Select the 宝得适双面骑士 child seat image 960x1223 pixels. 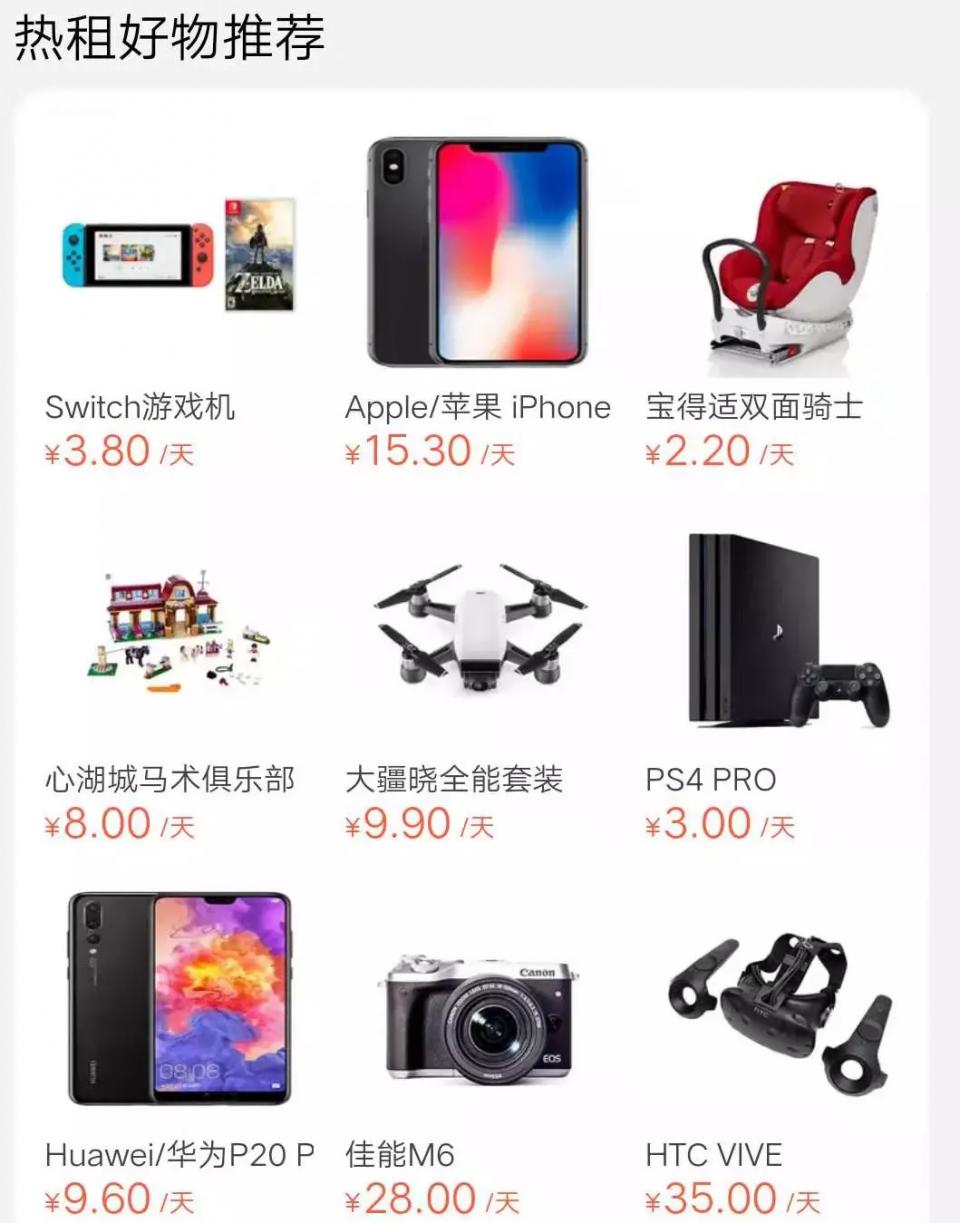pos(790,265)
